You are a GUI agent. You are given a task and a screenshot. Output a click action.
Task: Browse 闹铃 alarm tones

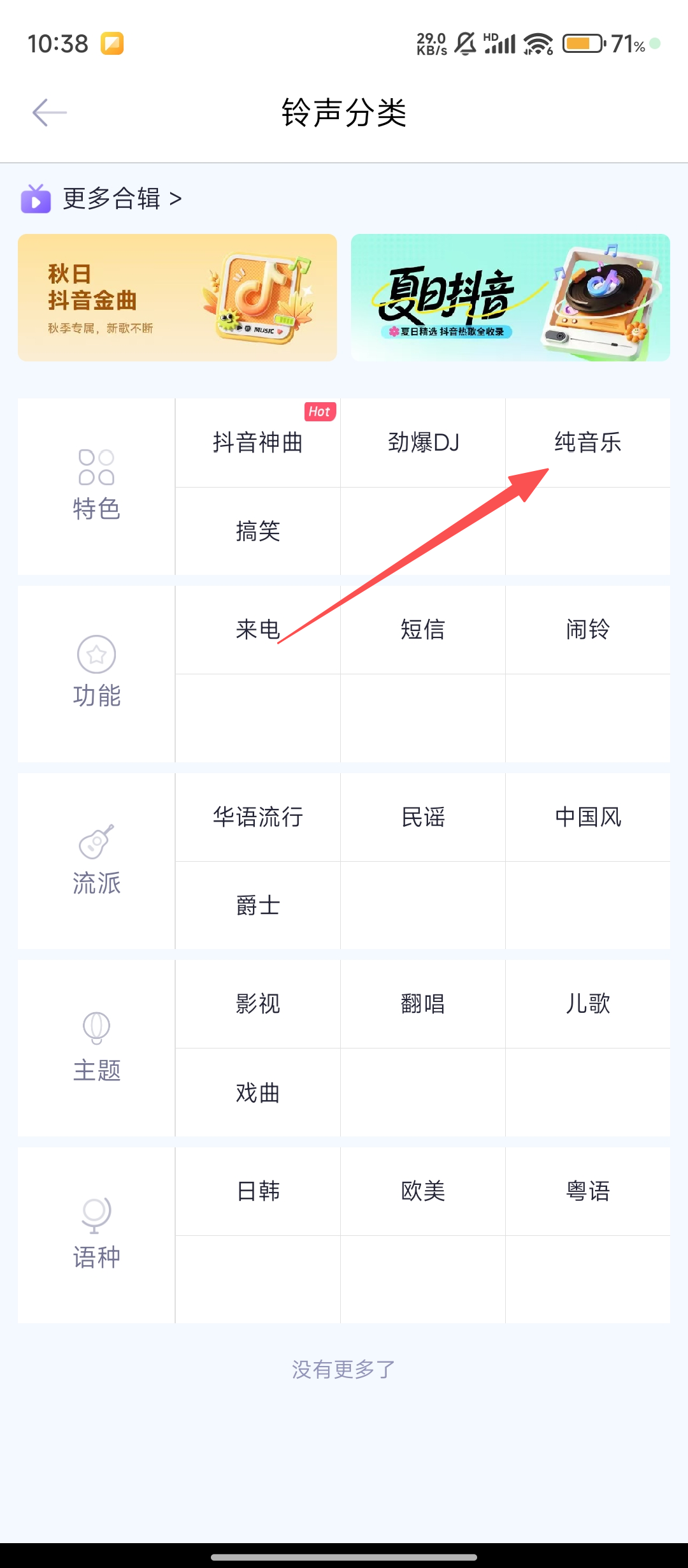(x=587, y=630)
